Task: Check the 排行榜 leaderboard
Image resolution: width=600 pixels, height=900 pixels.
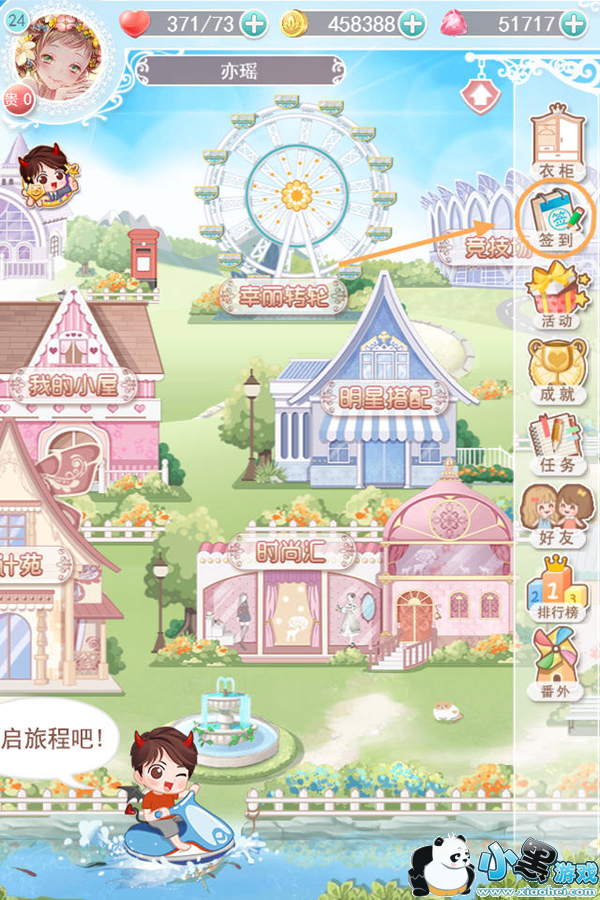Action: (556, 588)
